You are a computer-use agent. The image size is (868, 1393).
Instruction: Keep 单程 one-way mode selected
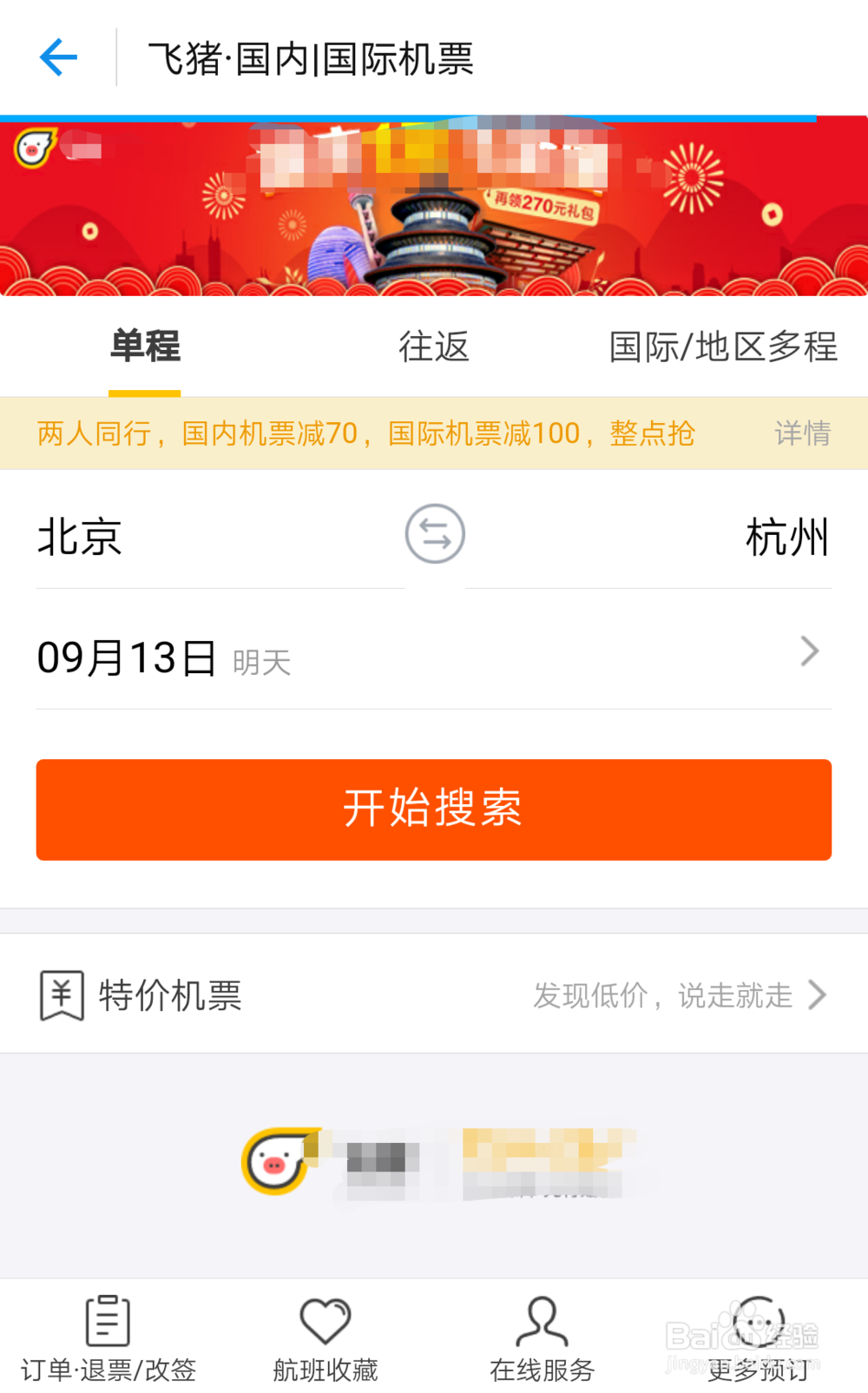144,347
